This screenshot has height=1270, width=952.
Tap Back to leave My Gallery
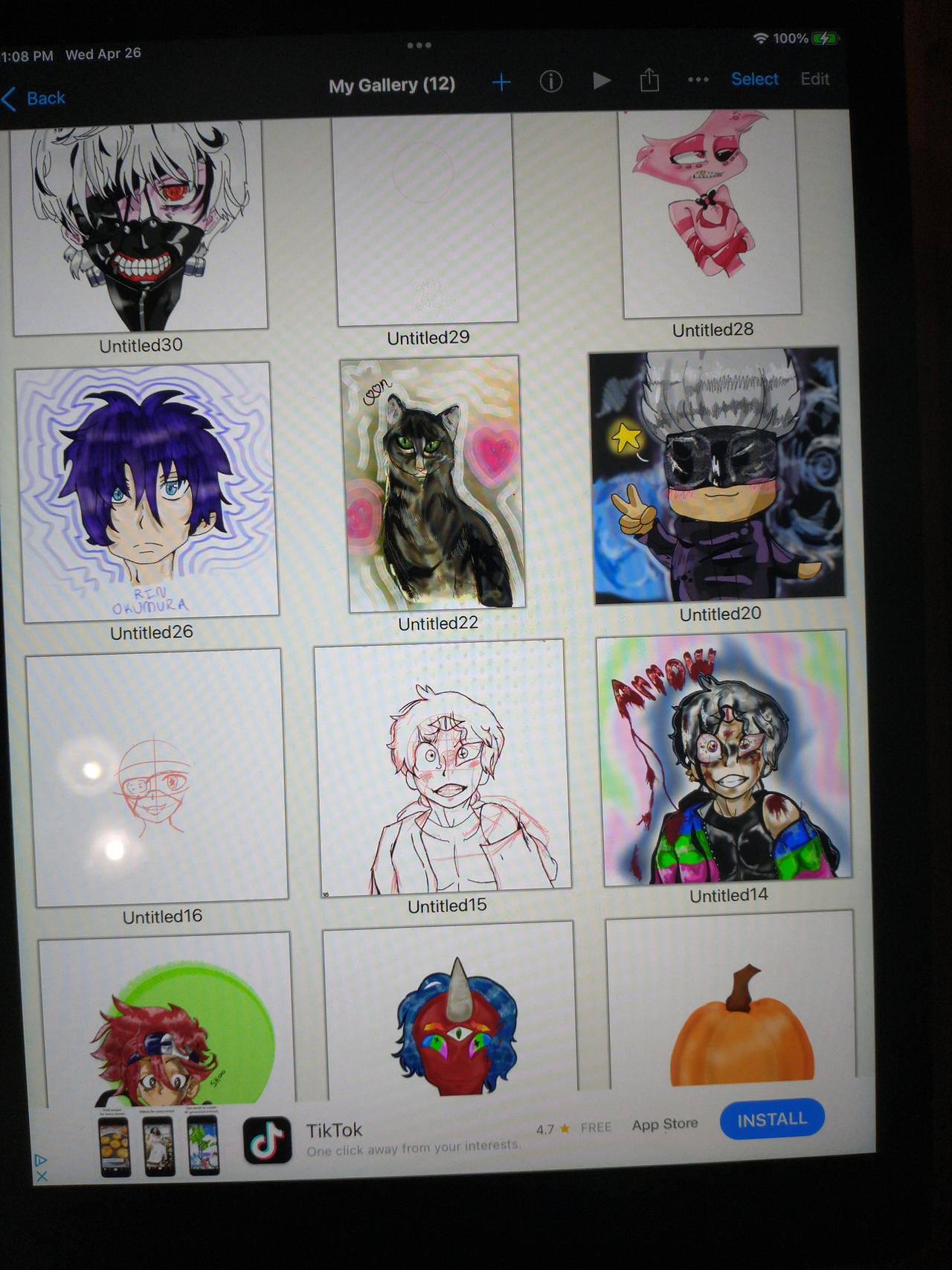click(45, 97)
